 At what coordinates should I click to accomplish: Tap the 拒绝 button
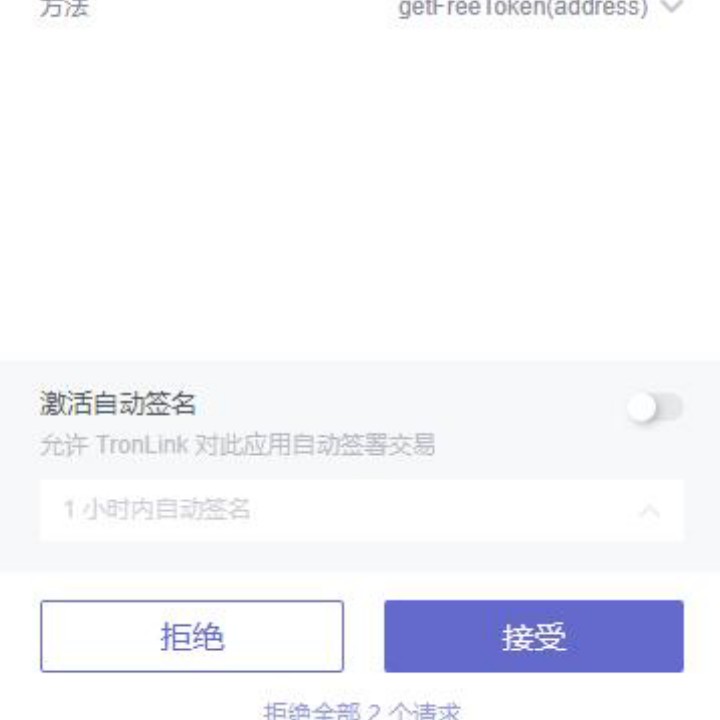192,636
